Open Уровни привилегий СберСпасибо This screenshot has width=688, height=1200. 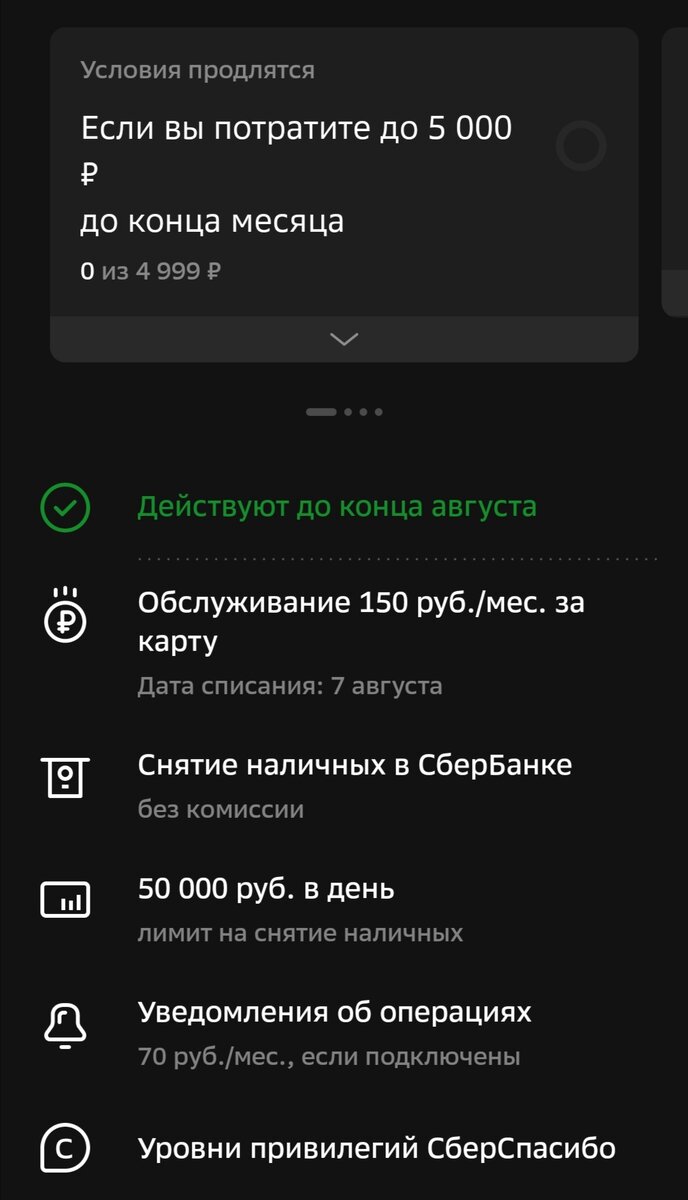click(x=376, y=1148)
